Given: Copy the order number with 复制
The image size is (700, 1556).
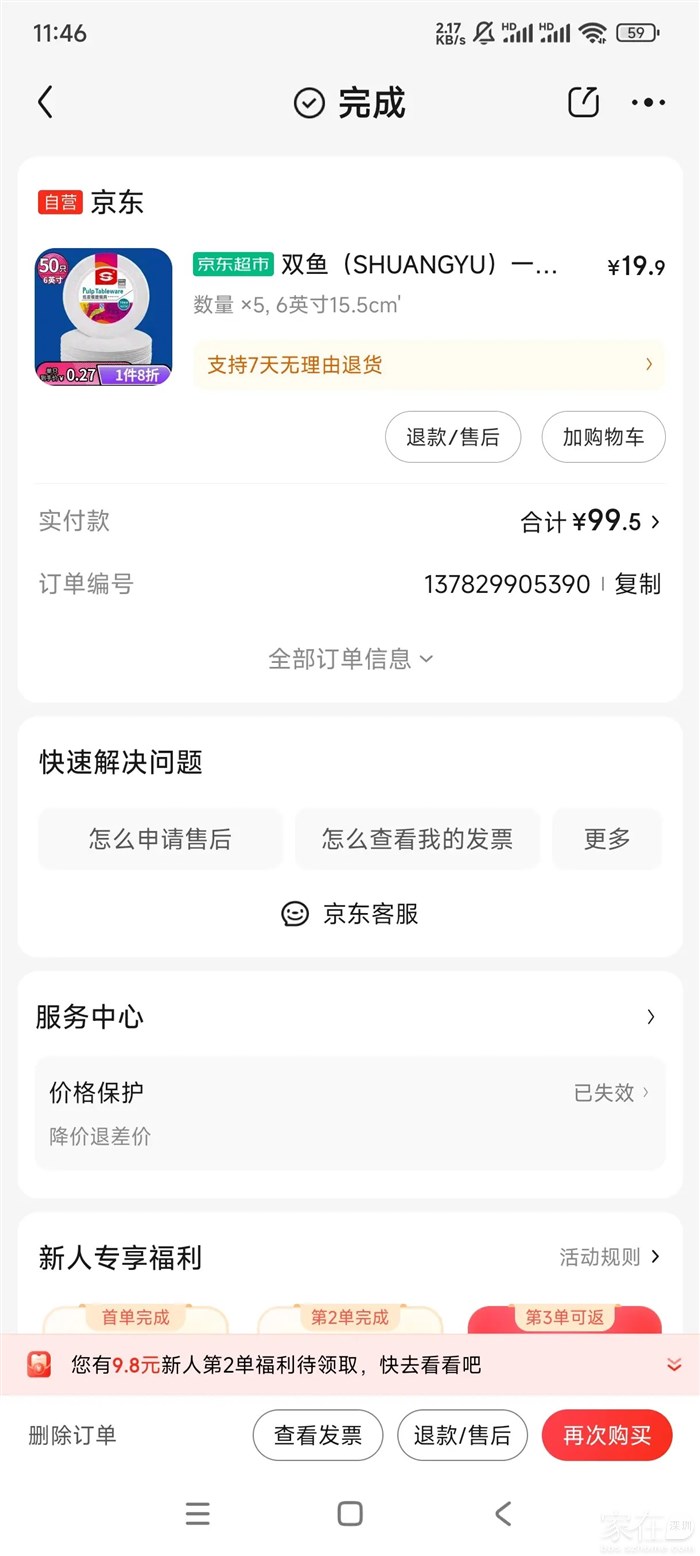Looking at the screenshot, I should point(638,584).
